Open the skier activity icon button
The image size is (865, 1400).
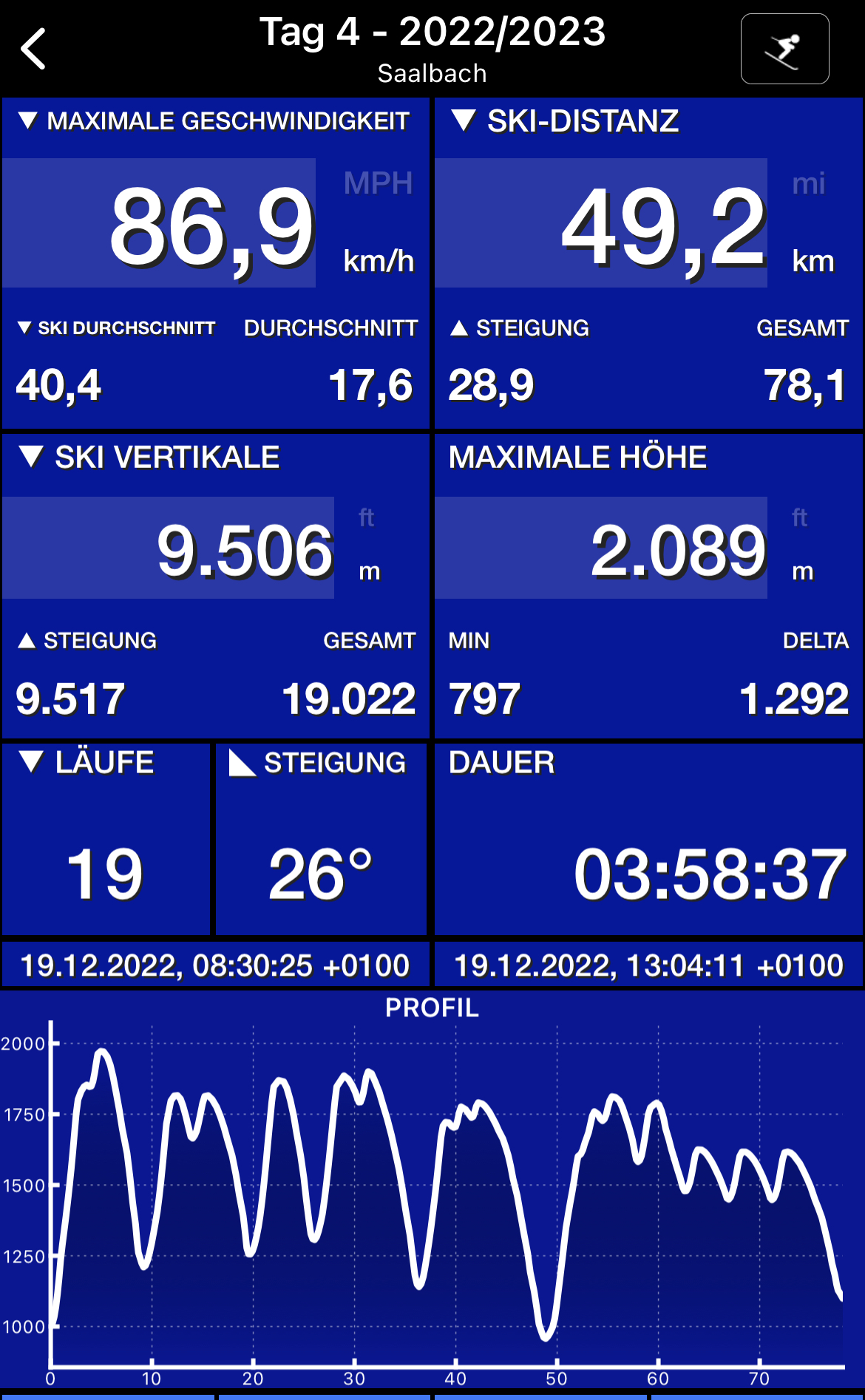[784, 50]
